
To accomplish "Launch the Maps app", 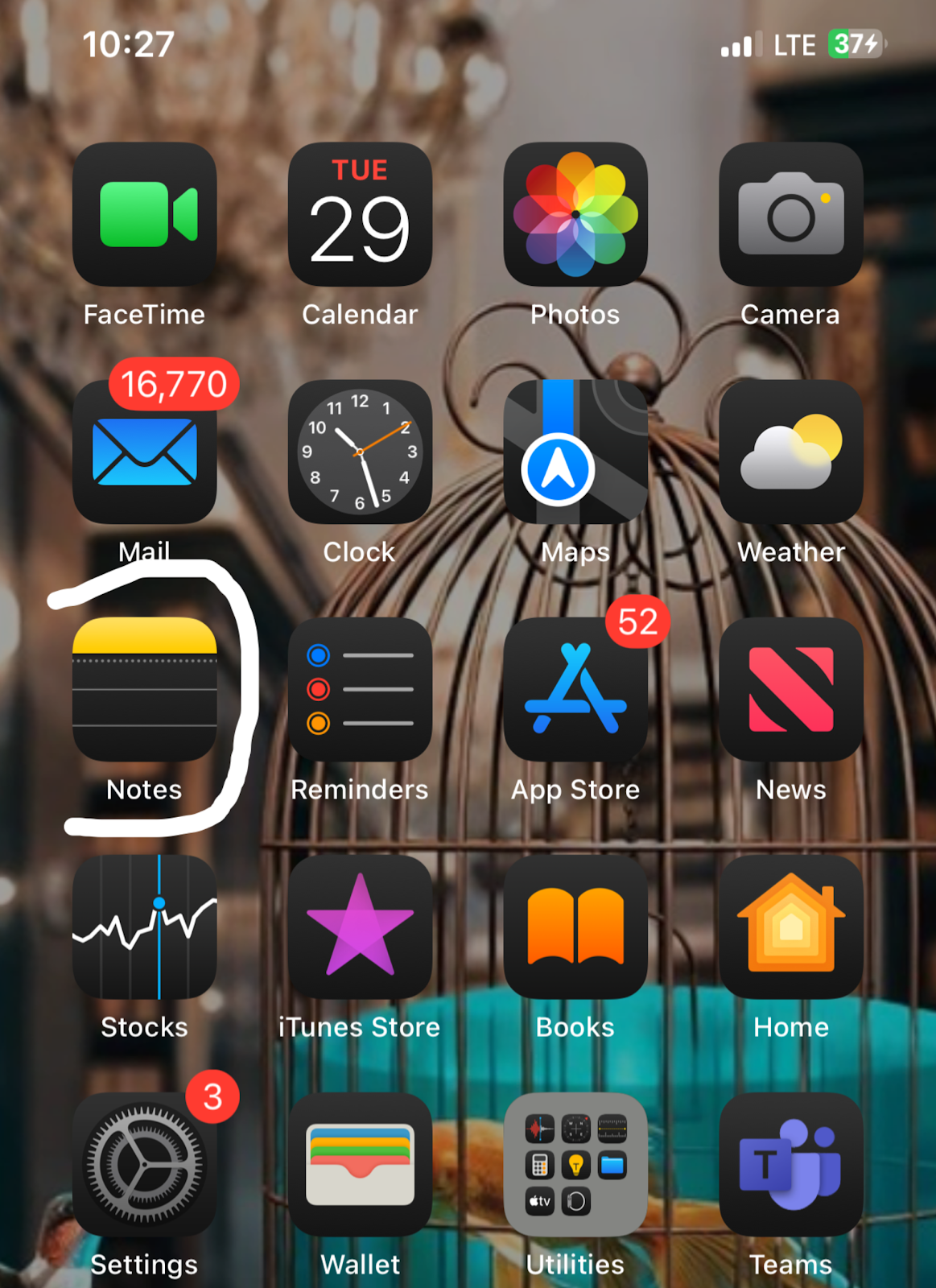I will (x=575, y=452).
